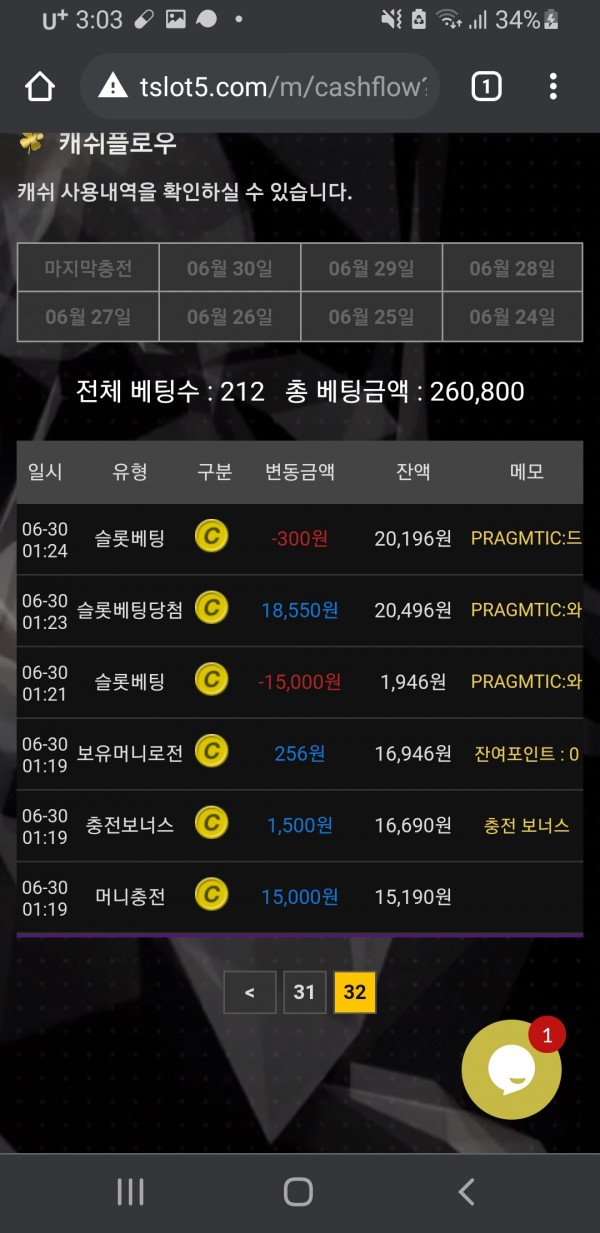Open the live chat bubble
This screenshot has height=1233, width=600.
click(x=511, y=1069)
